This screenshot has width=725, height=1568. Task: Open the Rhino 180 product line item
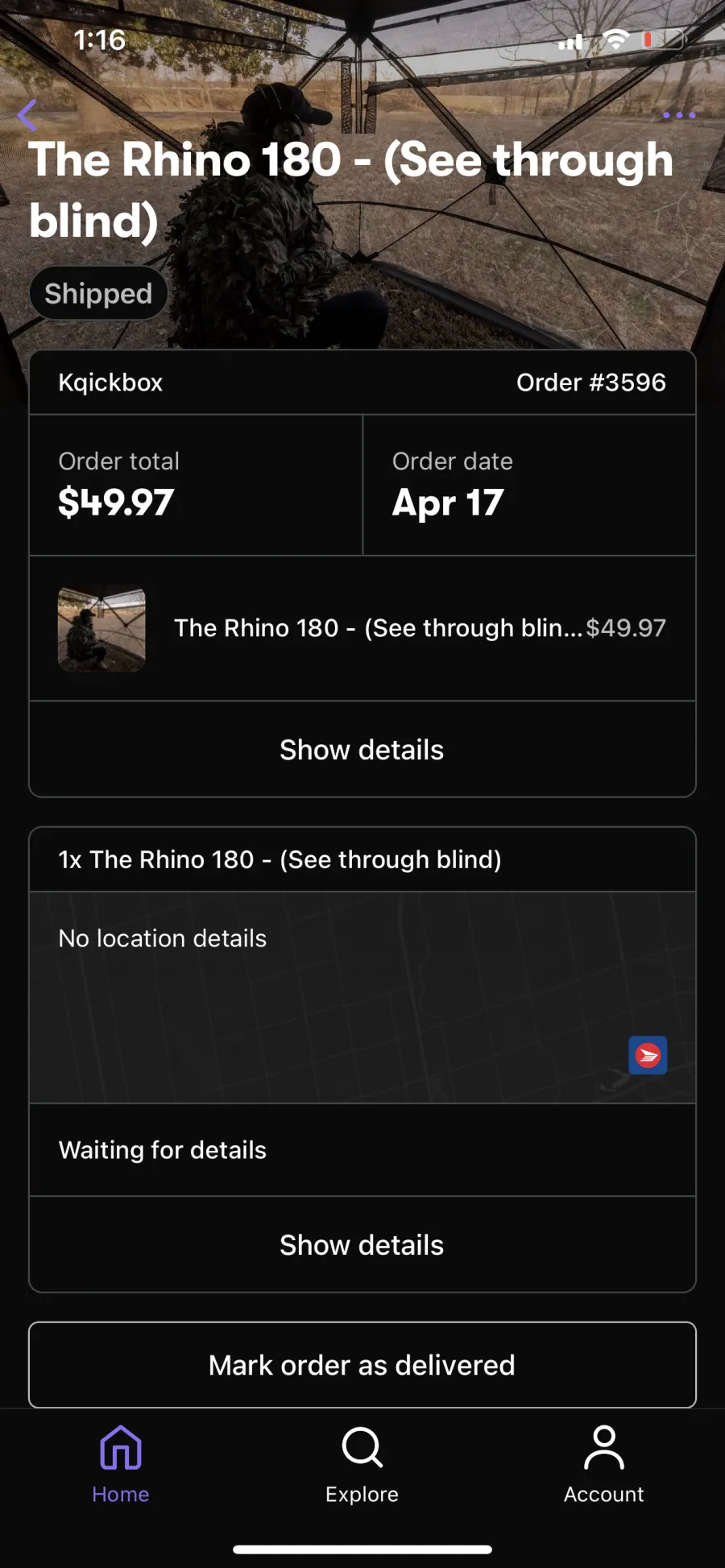(x=362, y=628)
